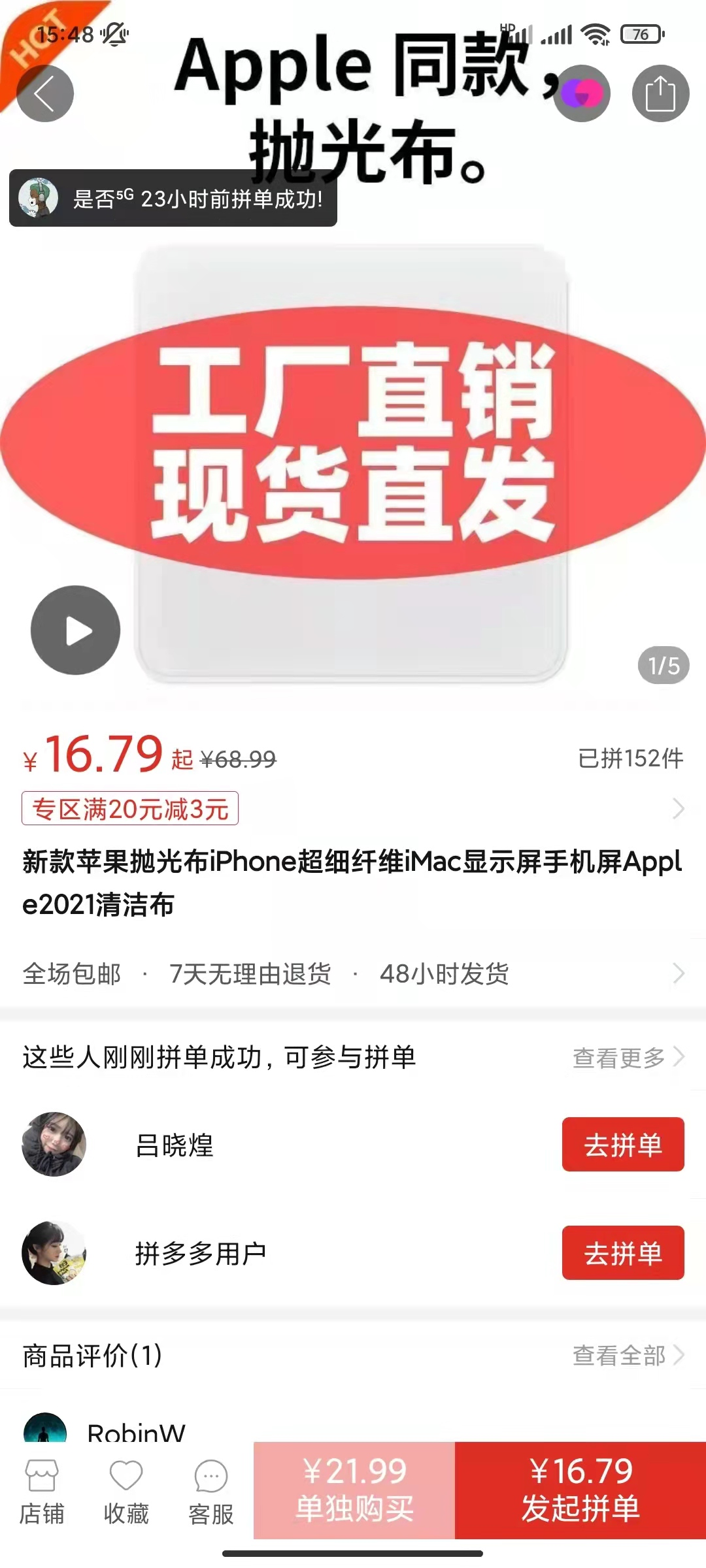Join 吕晓煌's group with 去拼单
The image size is (706, 1568).
pos(622,1145)
